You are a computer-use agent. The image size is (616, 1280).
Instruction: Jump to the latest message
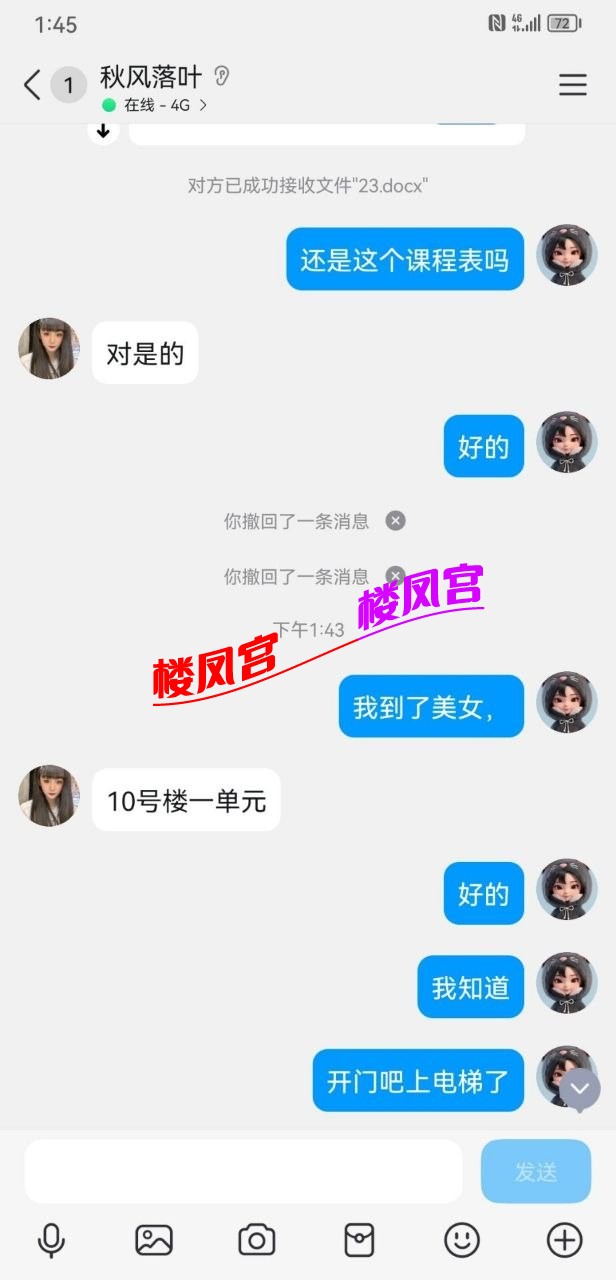[x=580, y=1089]
